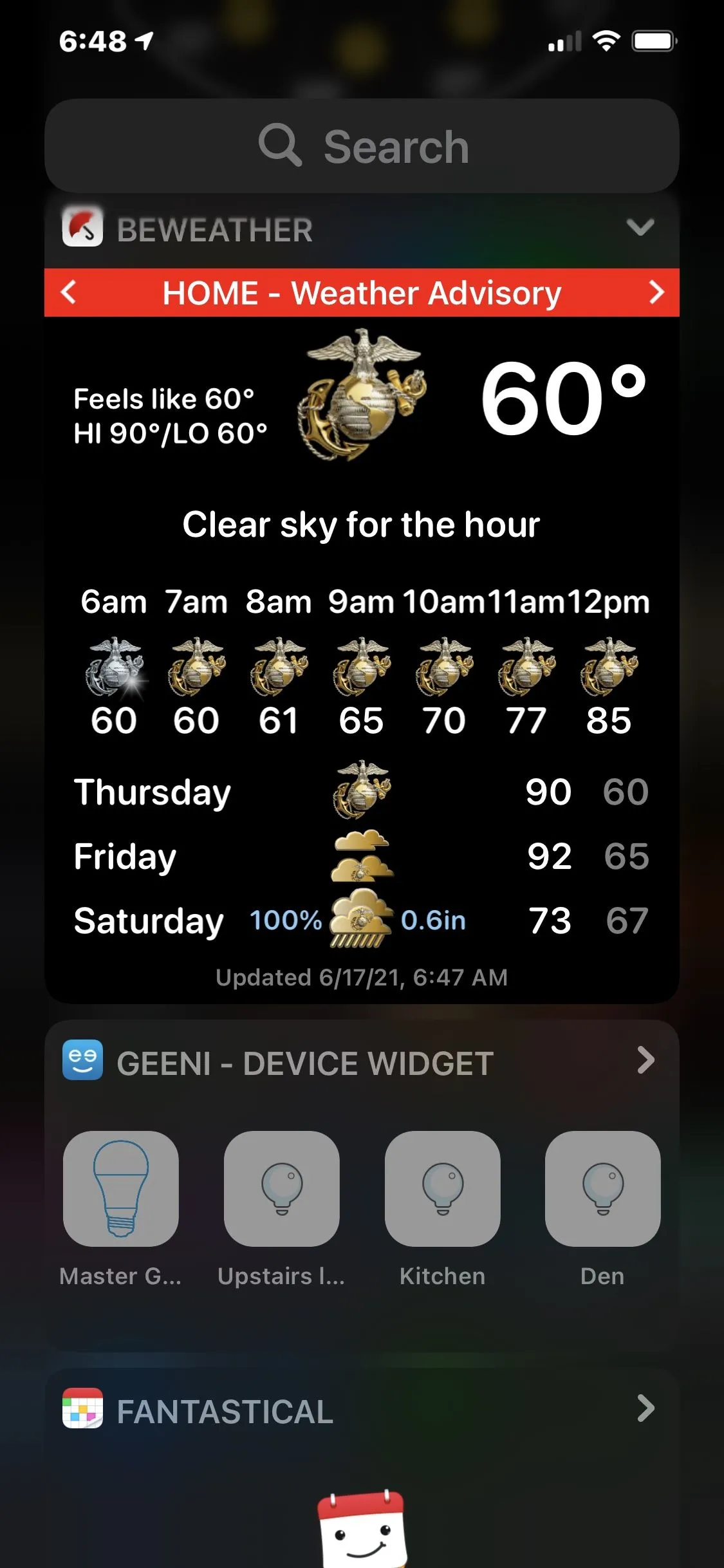Toggle the Upstairs l... light
This screenshot has width=724, height=1568.
(x=281, y=1188)
